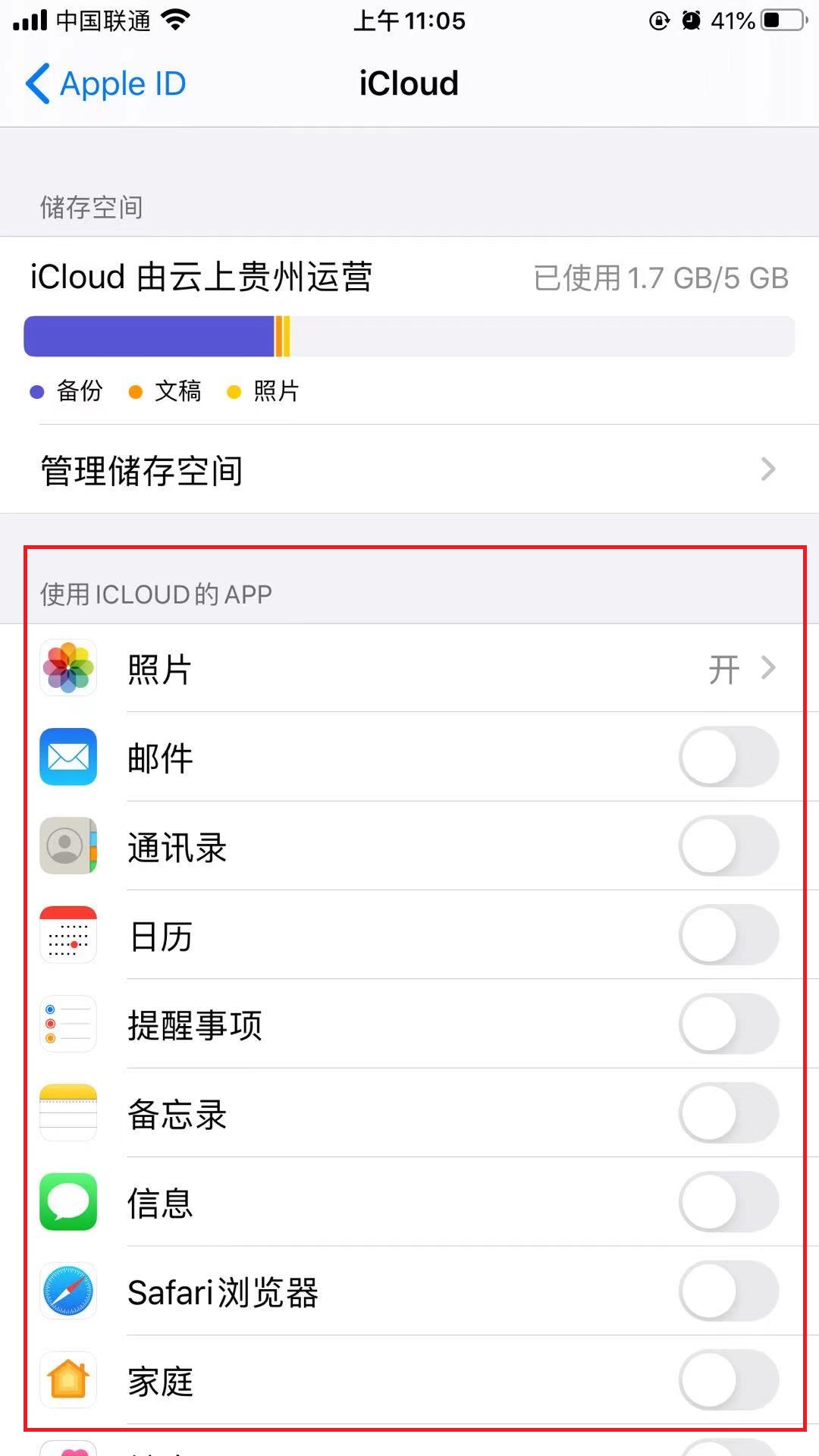Screen dimensions: 819x1456
Task: Enable iCloud sync for 邮件
Action: click(729, 758)
